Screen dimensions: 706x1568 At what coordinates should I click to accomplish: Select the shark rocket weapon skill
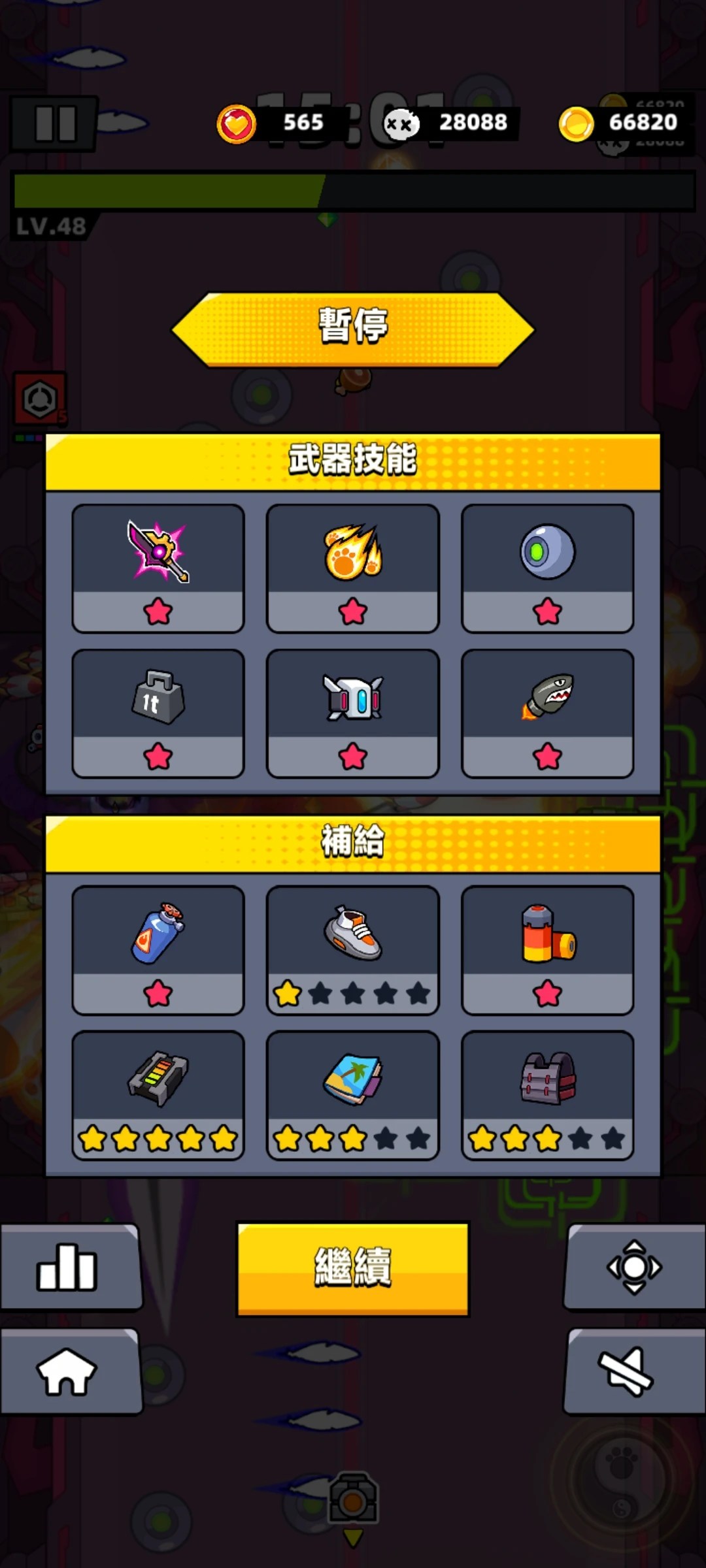(x=548, y=713)
